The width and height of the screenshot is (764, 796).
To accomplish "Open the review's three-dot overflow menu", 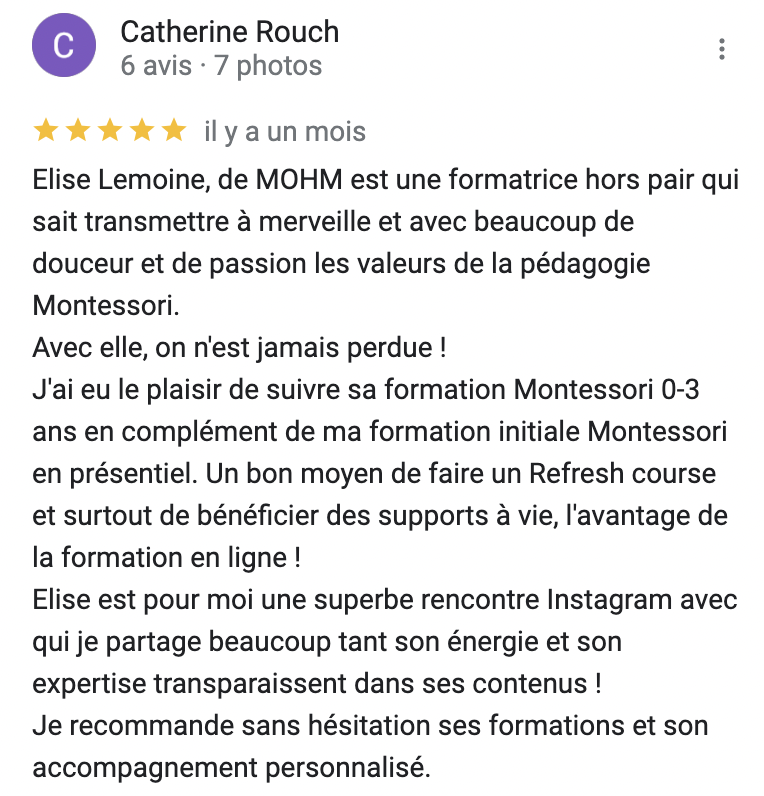I will pos(722,49).
